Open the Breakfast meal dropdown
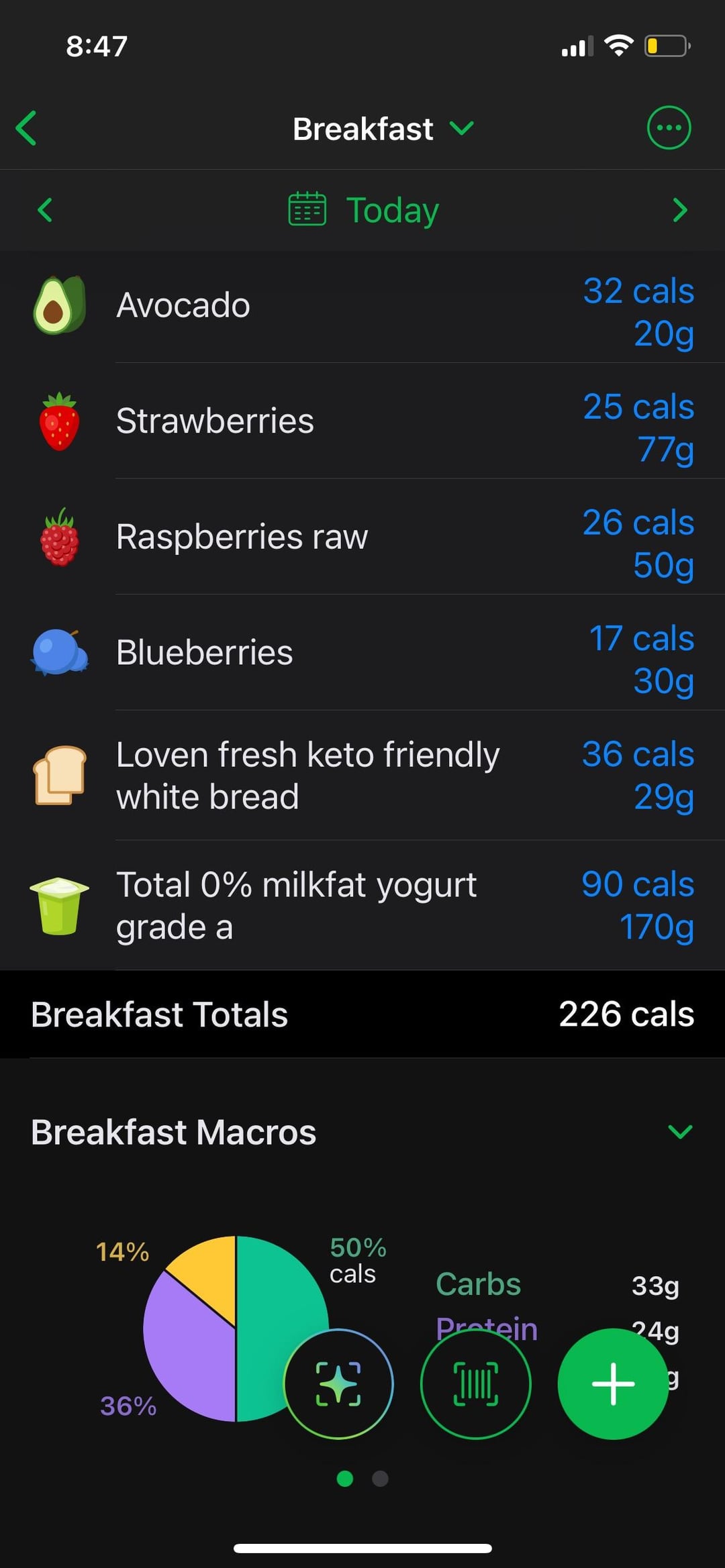725x1568 pixels. pos(383,128)
